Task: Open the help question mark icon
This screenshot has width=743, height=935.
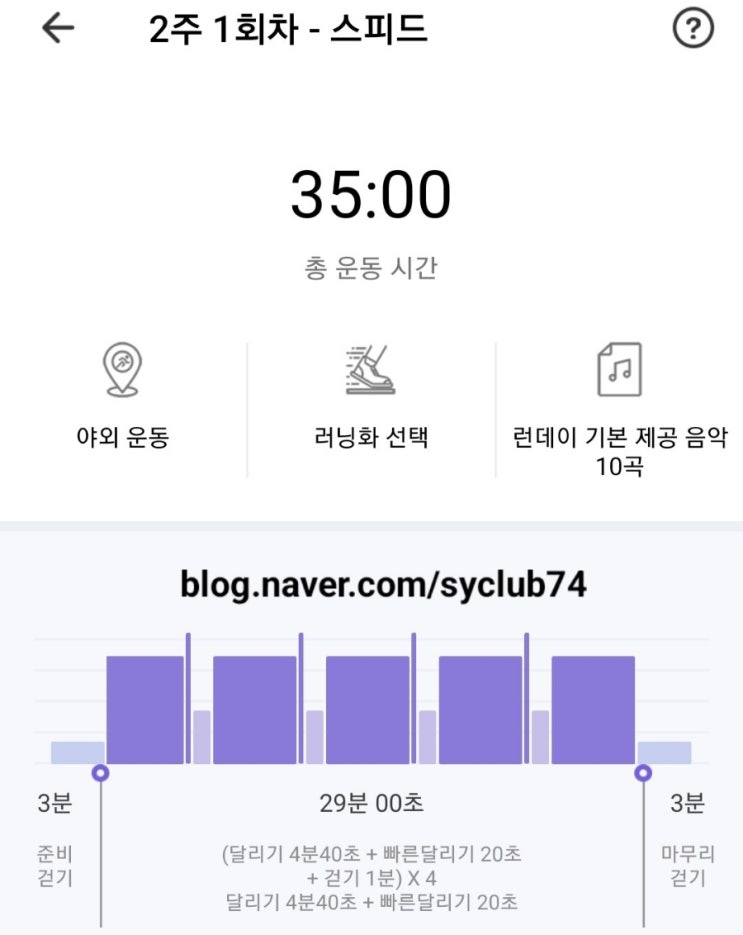Action: point(692,30)
